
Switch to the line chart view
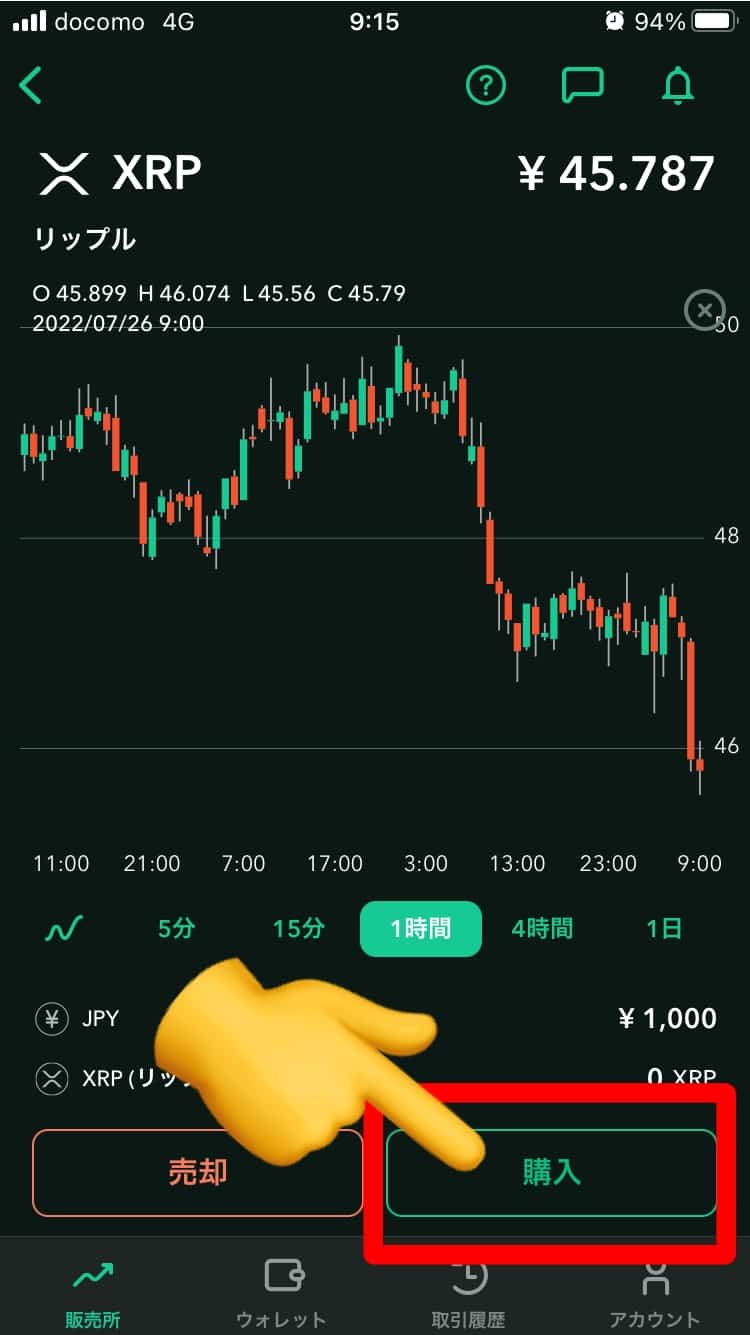tap(63, 929)
